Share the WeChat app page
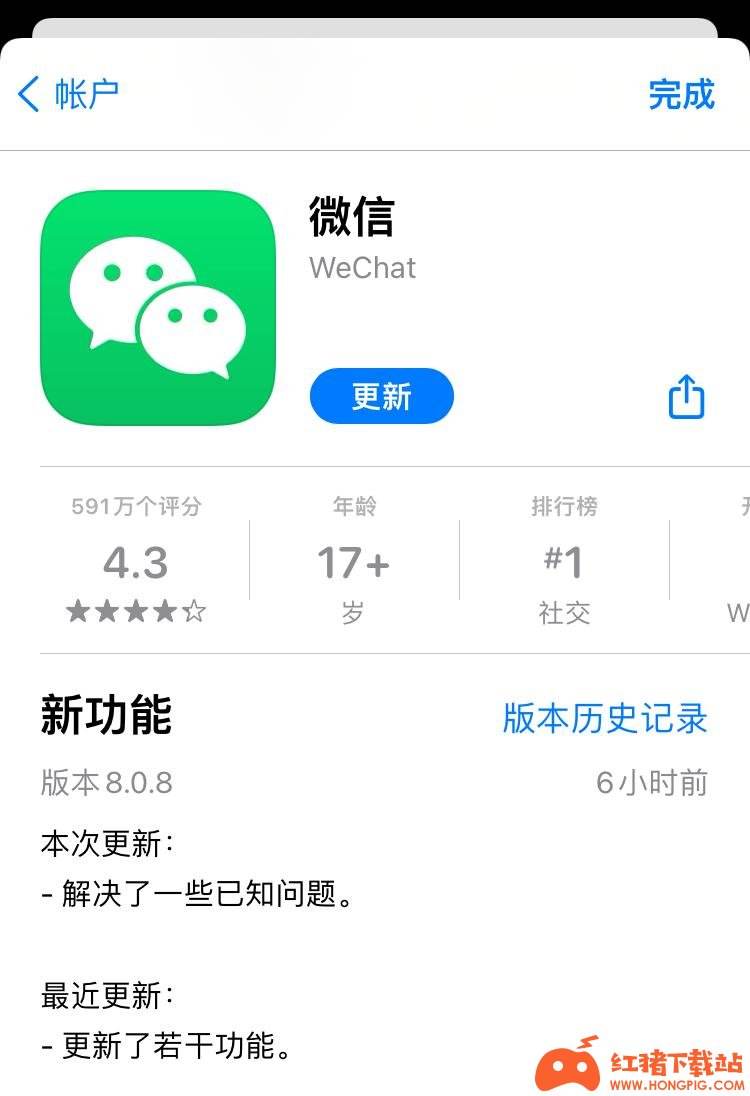 coord(686,398)
